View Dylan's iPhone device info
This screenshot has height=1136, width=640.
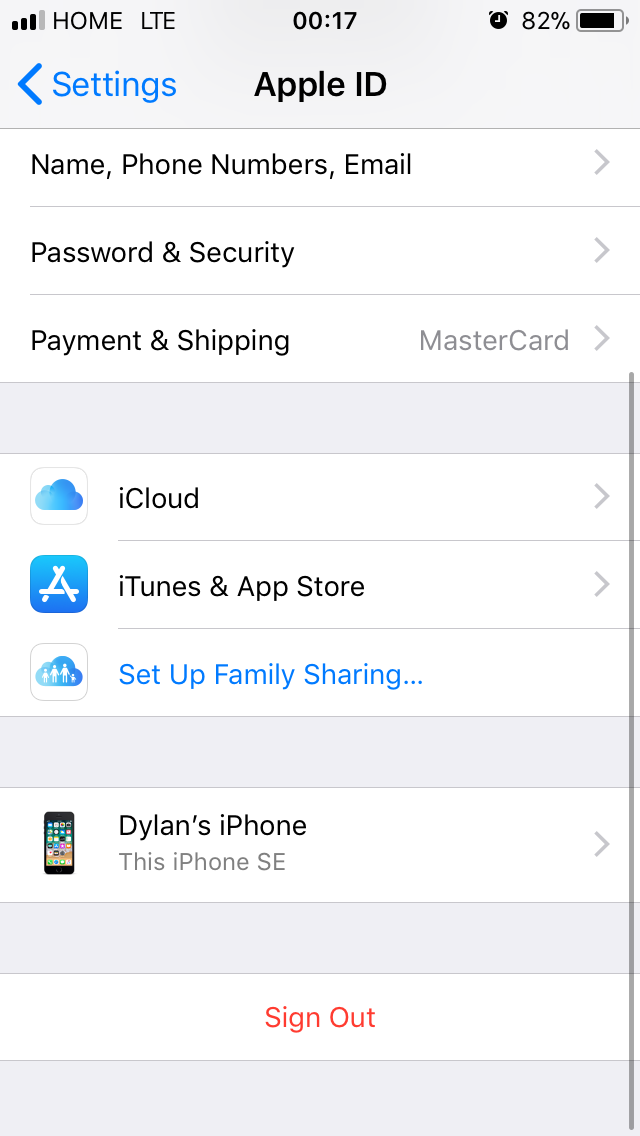pyautogui.click(x=320, y=844)
